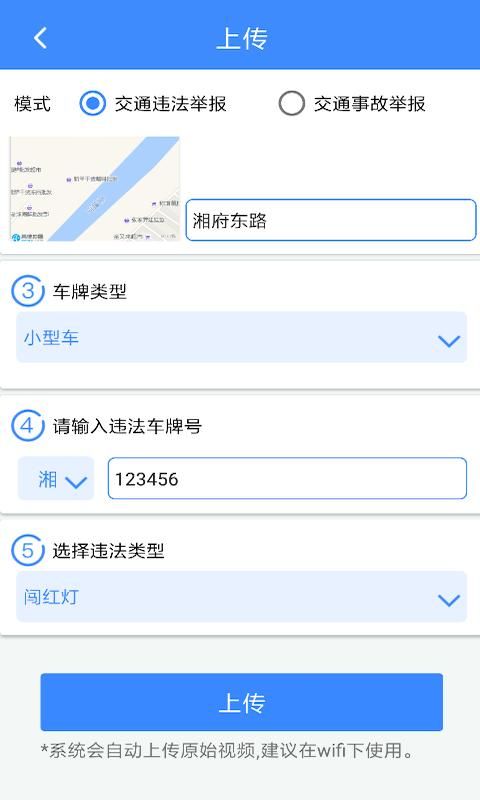Select the 交通违法举报 mode

click(153, 104)
